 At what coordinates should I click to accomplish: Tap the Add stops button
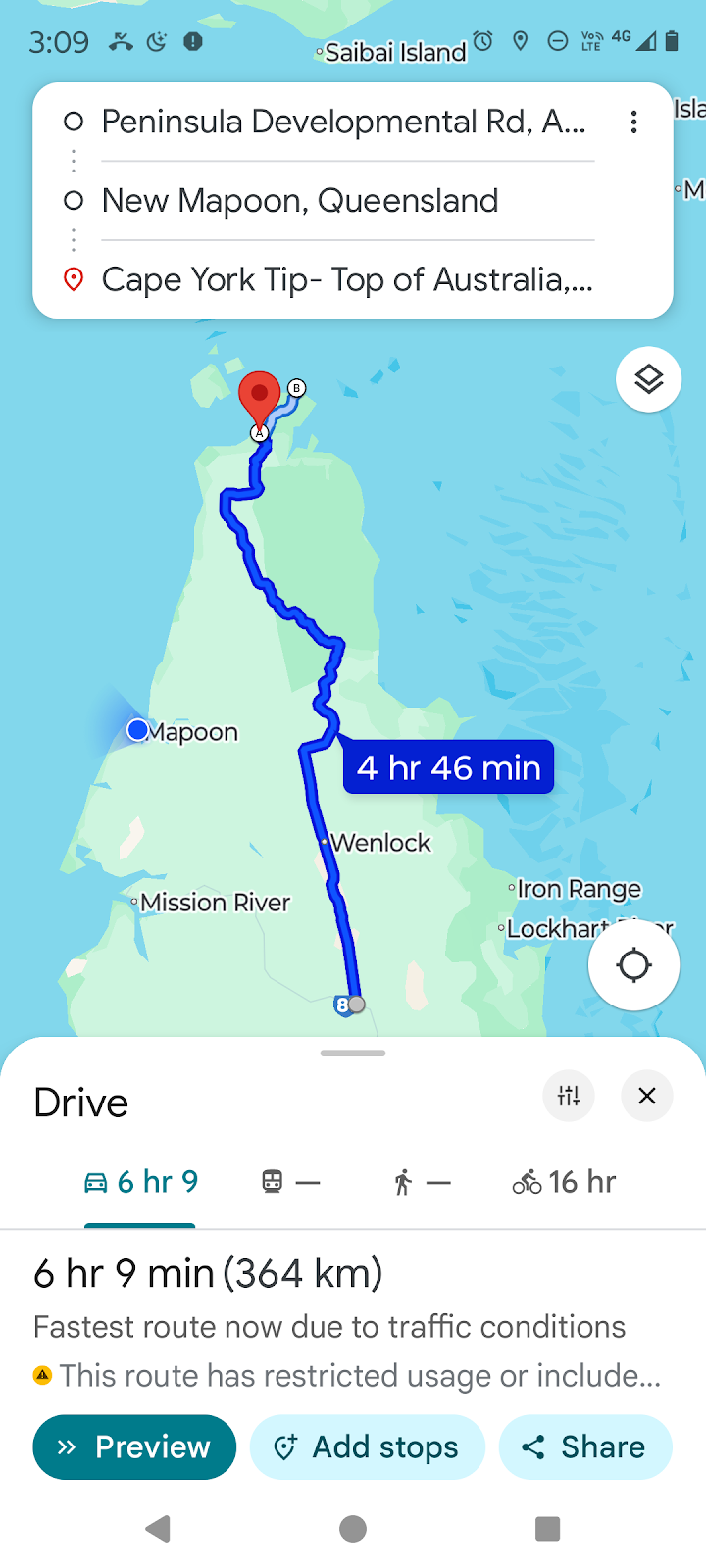coord(367,1446)
